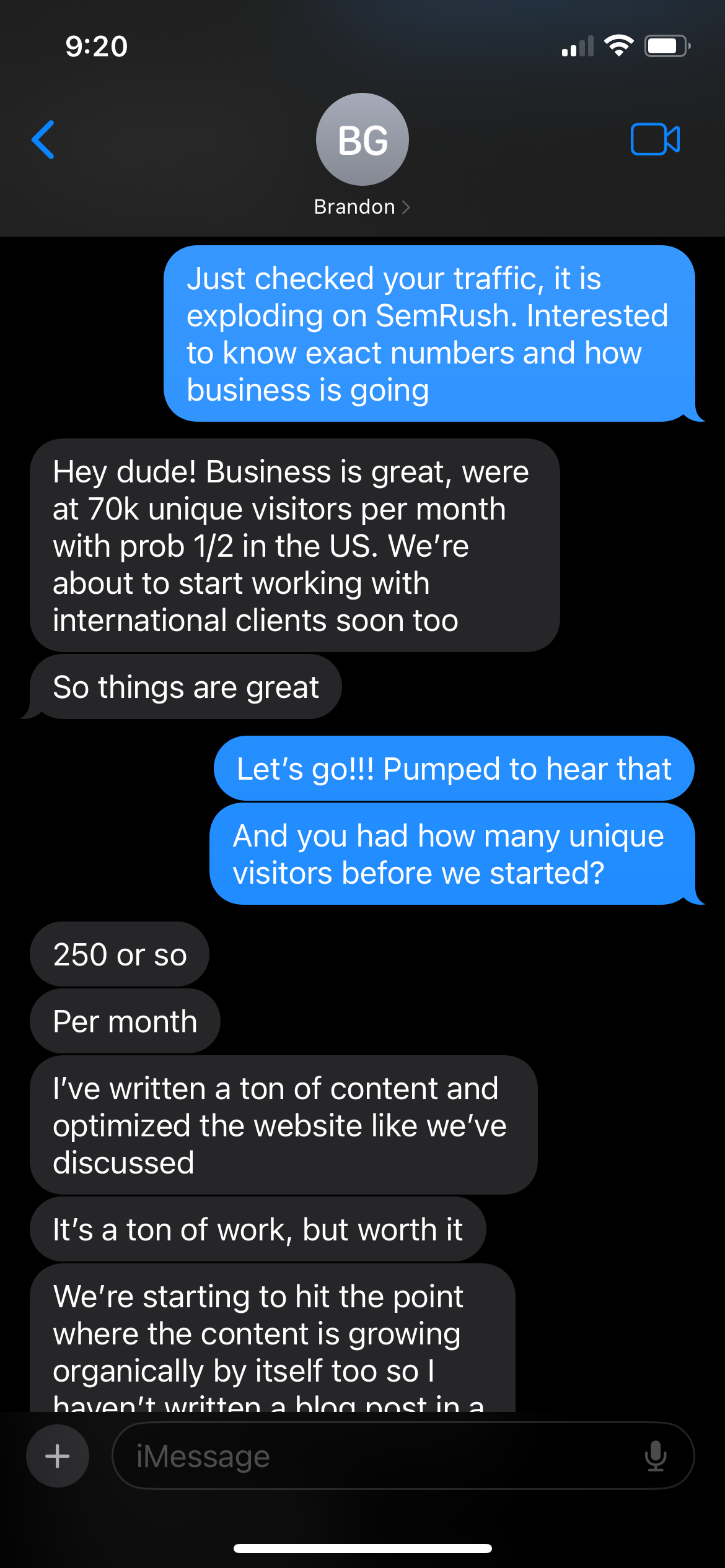Open Brandon's contact details
The height and width of the screenshot is (1568, 725).
362,155
